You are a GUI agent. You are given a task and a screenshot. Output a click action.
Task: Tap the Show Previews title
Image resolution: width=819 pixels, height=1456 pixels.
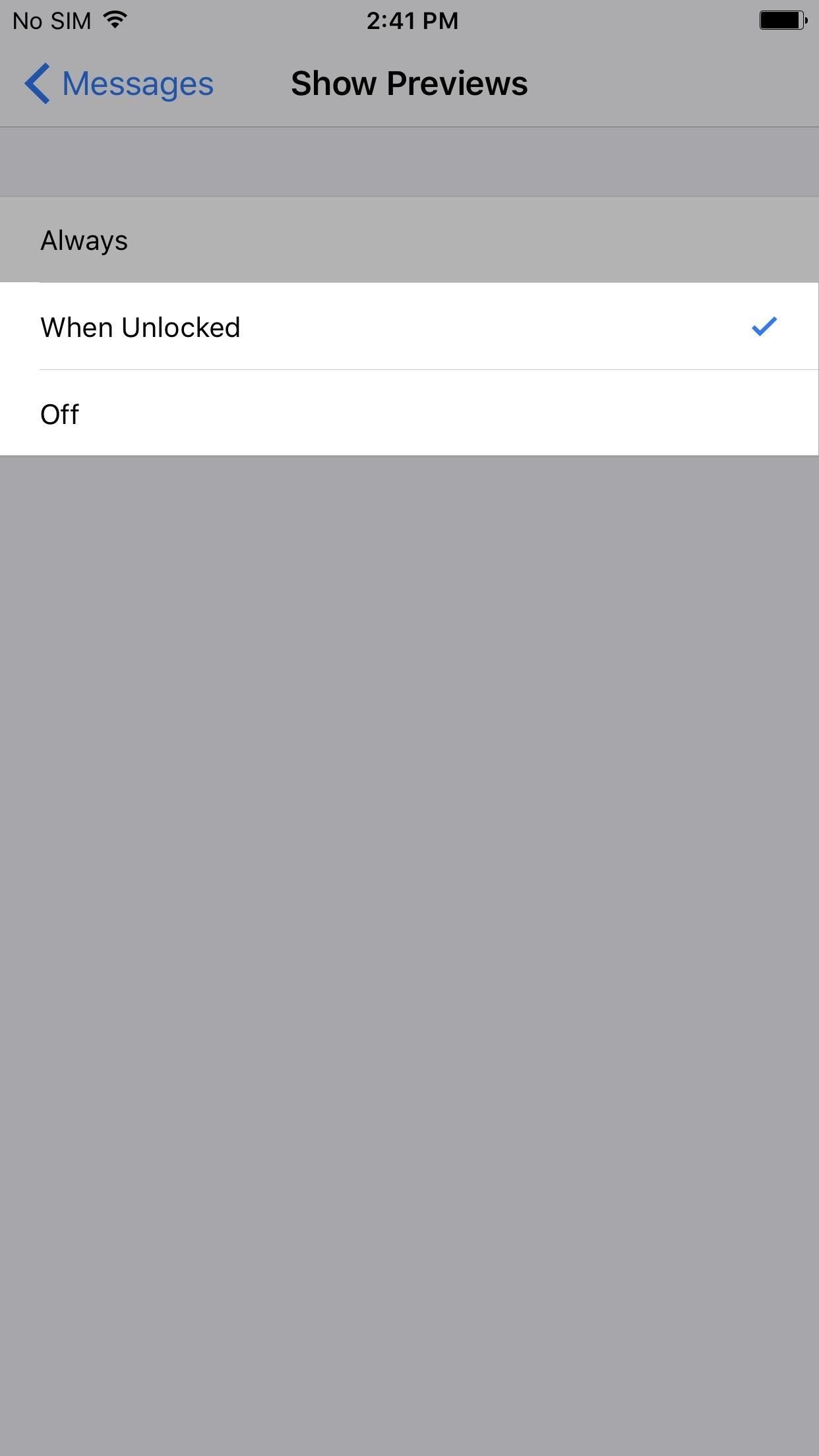[x=409, y=82]
